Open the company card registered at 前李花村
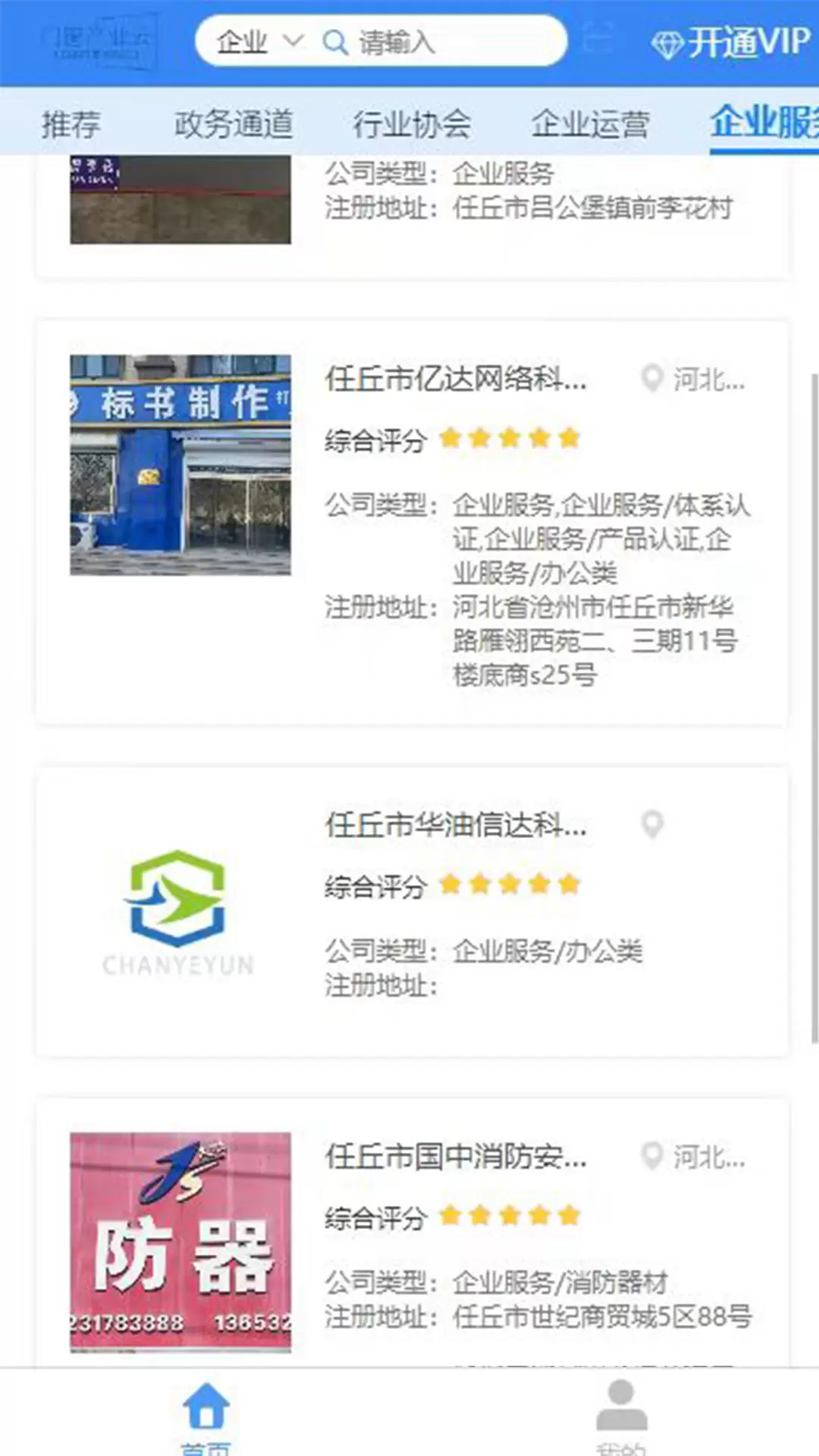819x1456 pixels. (x=412, y=216)
